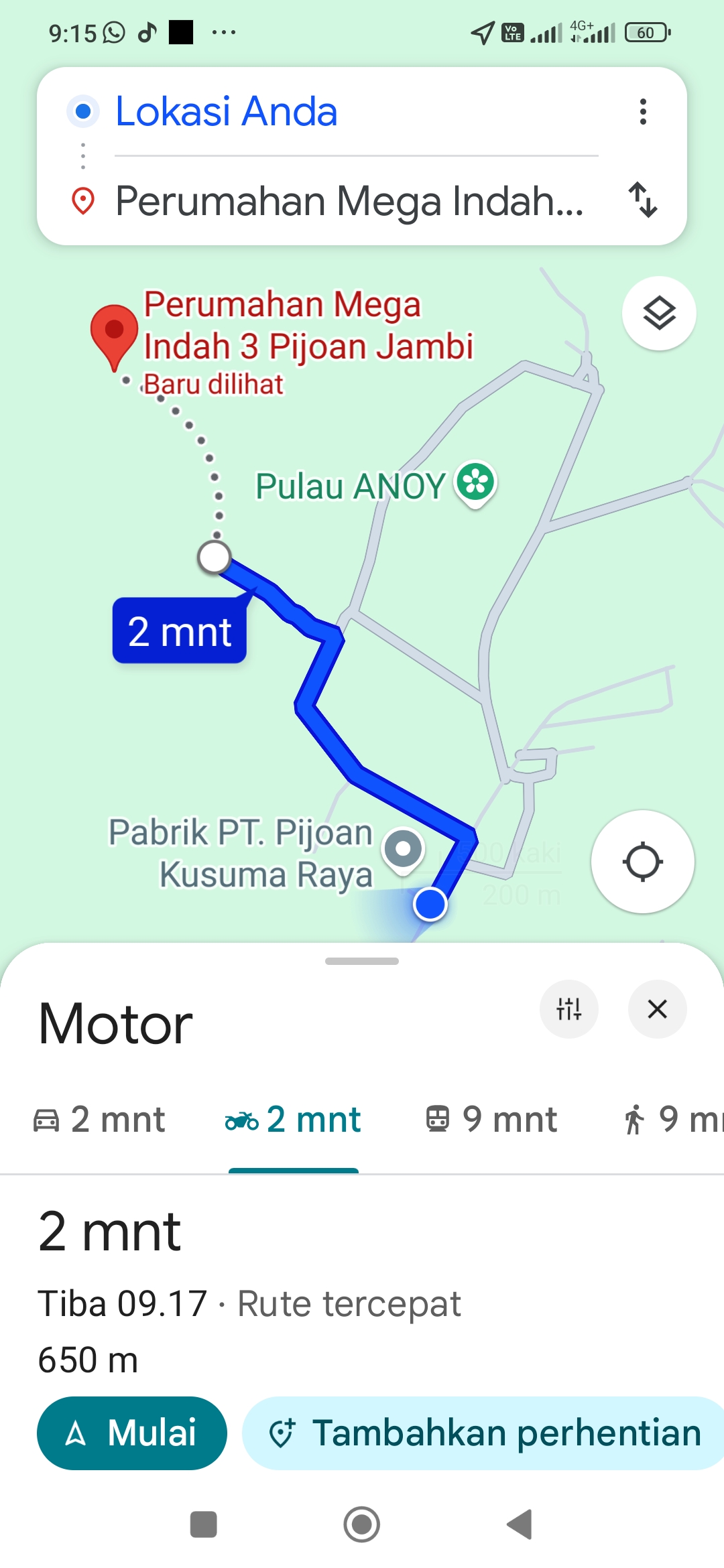724x1568 pixels.
Task: Select the motorcycle travel mode
Action: point(293,1120)
